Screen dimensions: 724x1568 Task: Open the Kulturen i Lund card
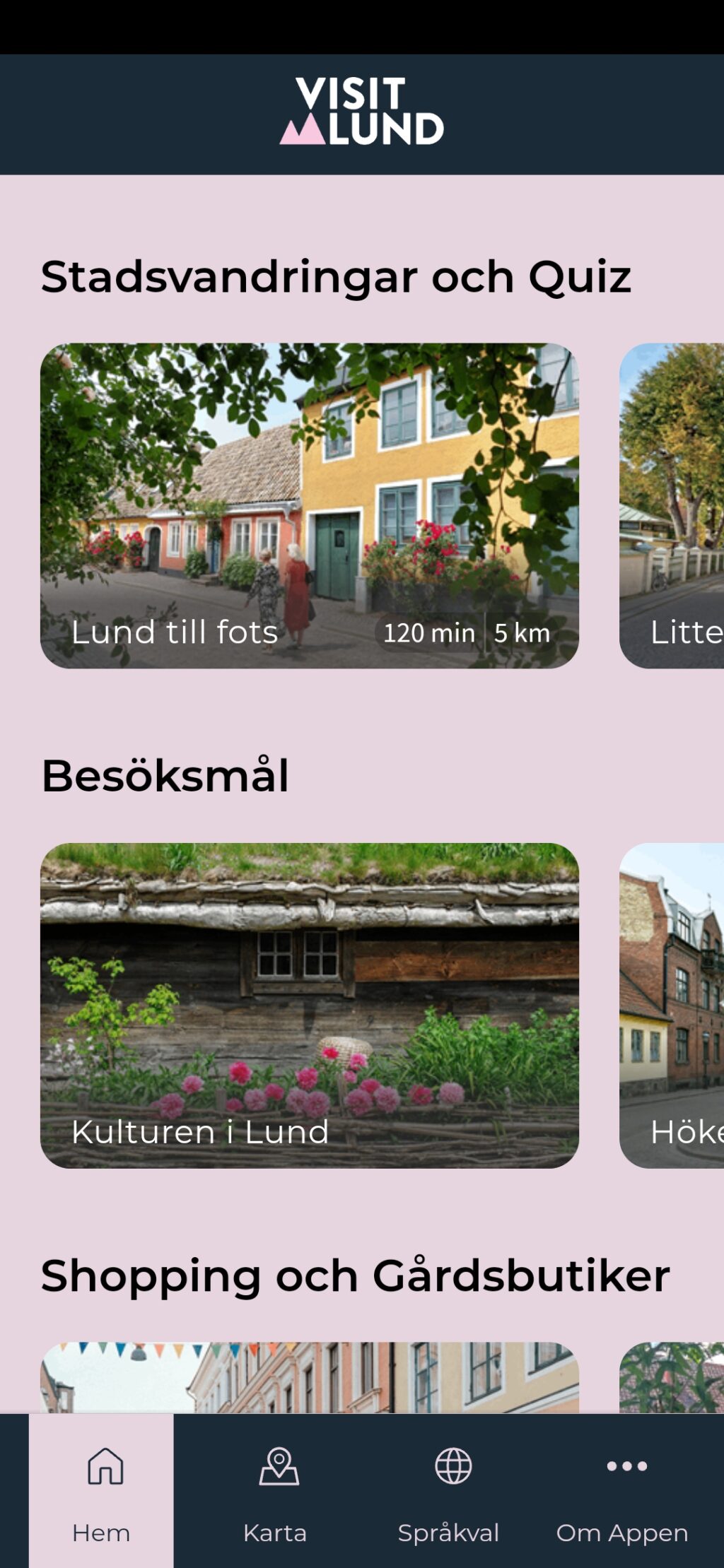point(309,1005)
